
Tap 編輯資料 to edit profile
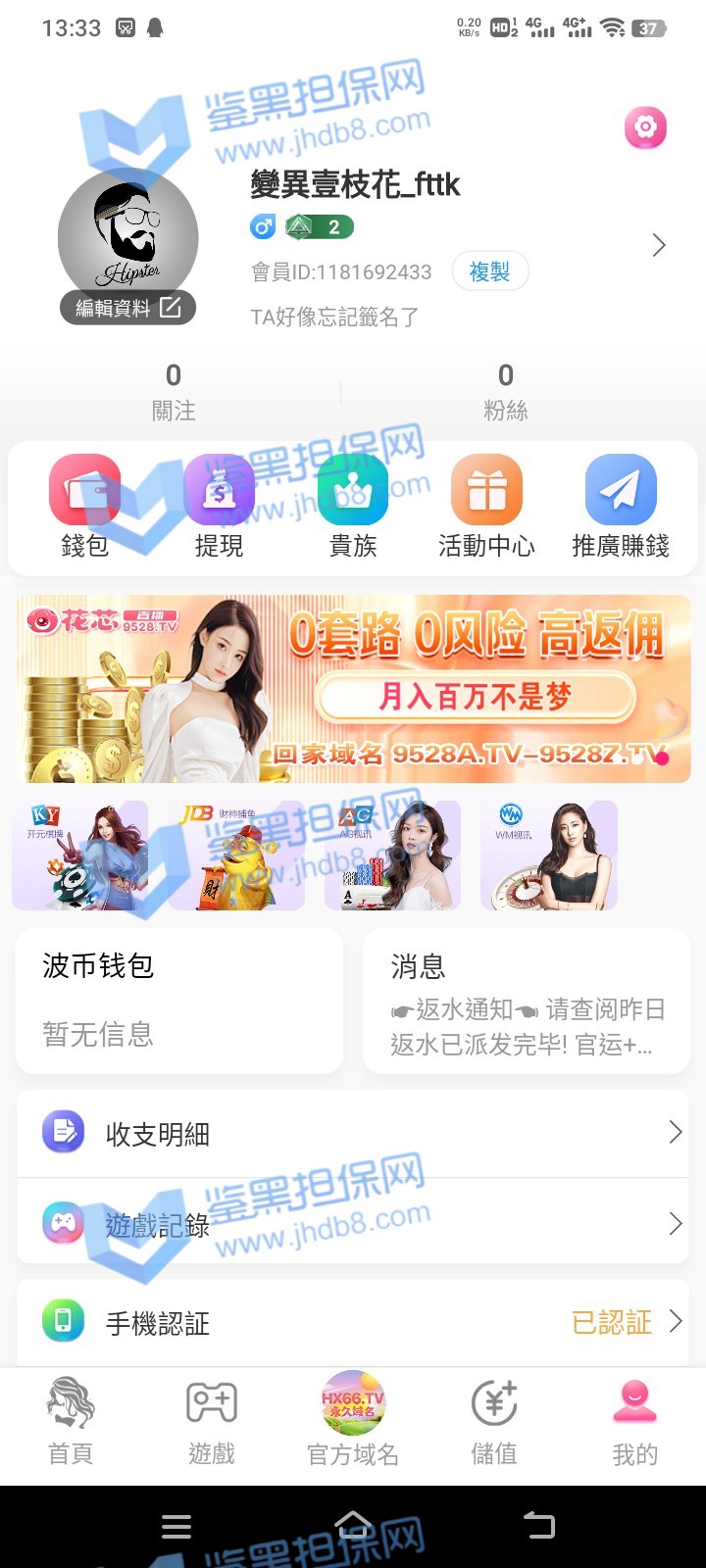point(128,308)
